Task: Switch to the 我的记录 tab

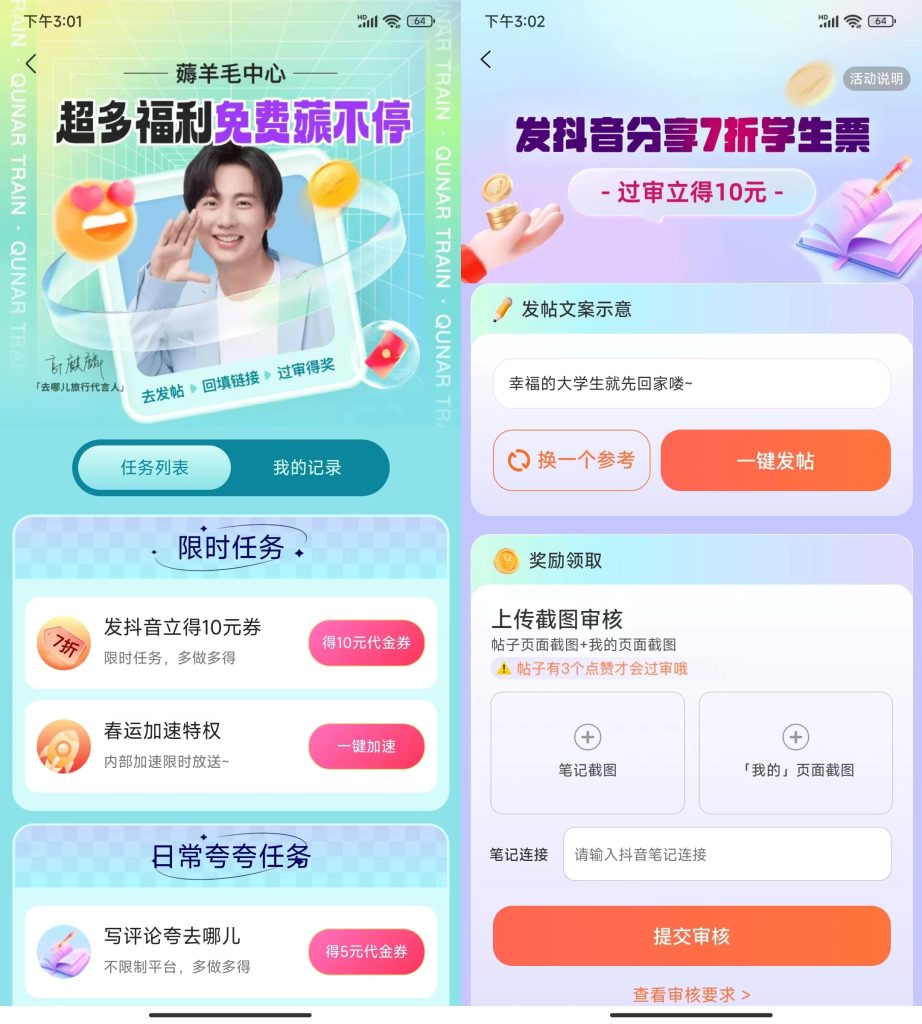Action: coord(307,468)
